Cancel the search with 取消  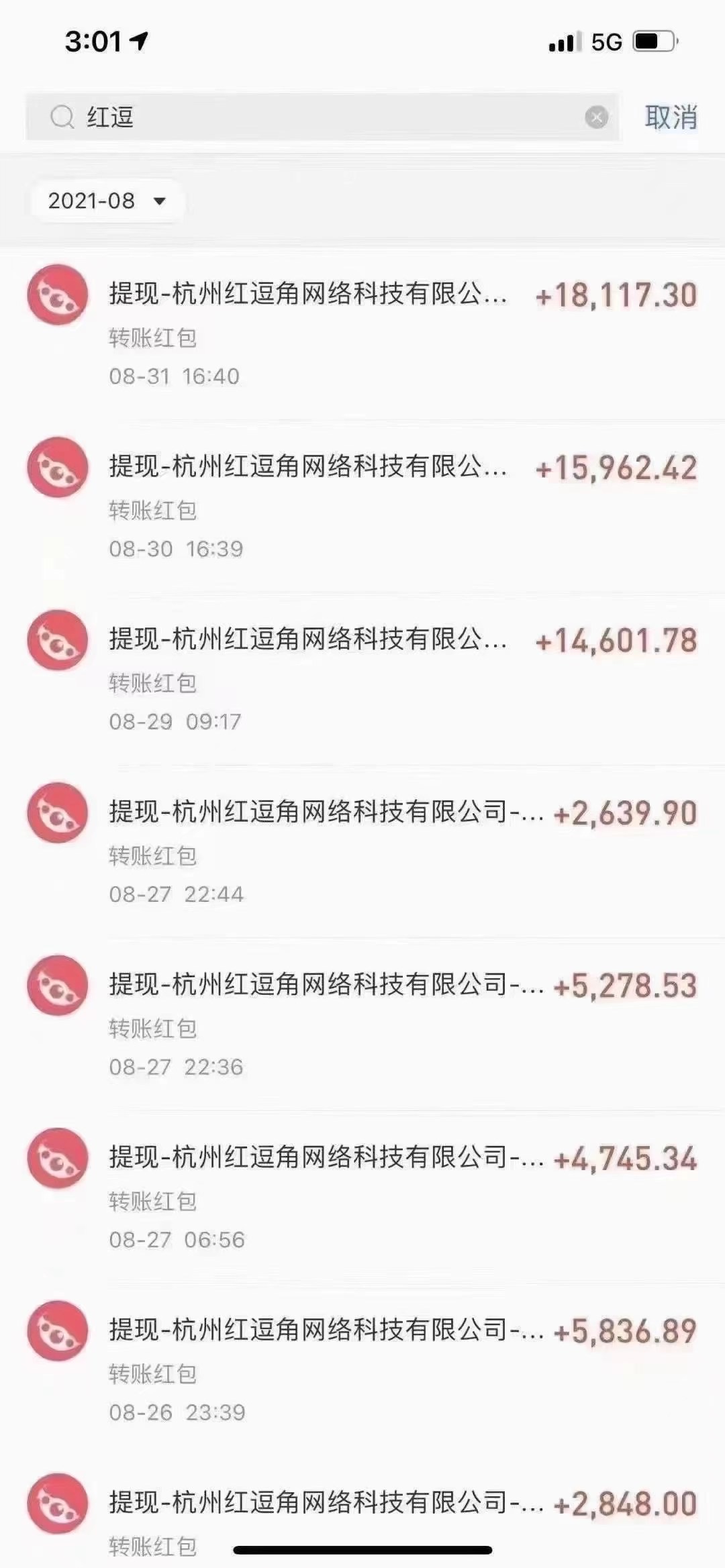671,117
